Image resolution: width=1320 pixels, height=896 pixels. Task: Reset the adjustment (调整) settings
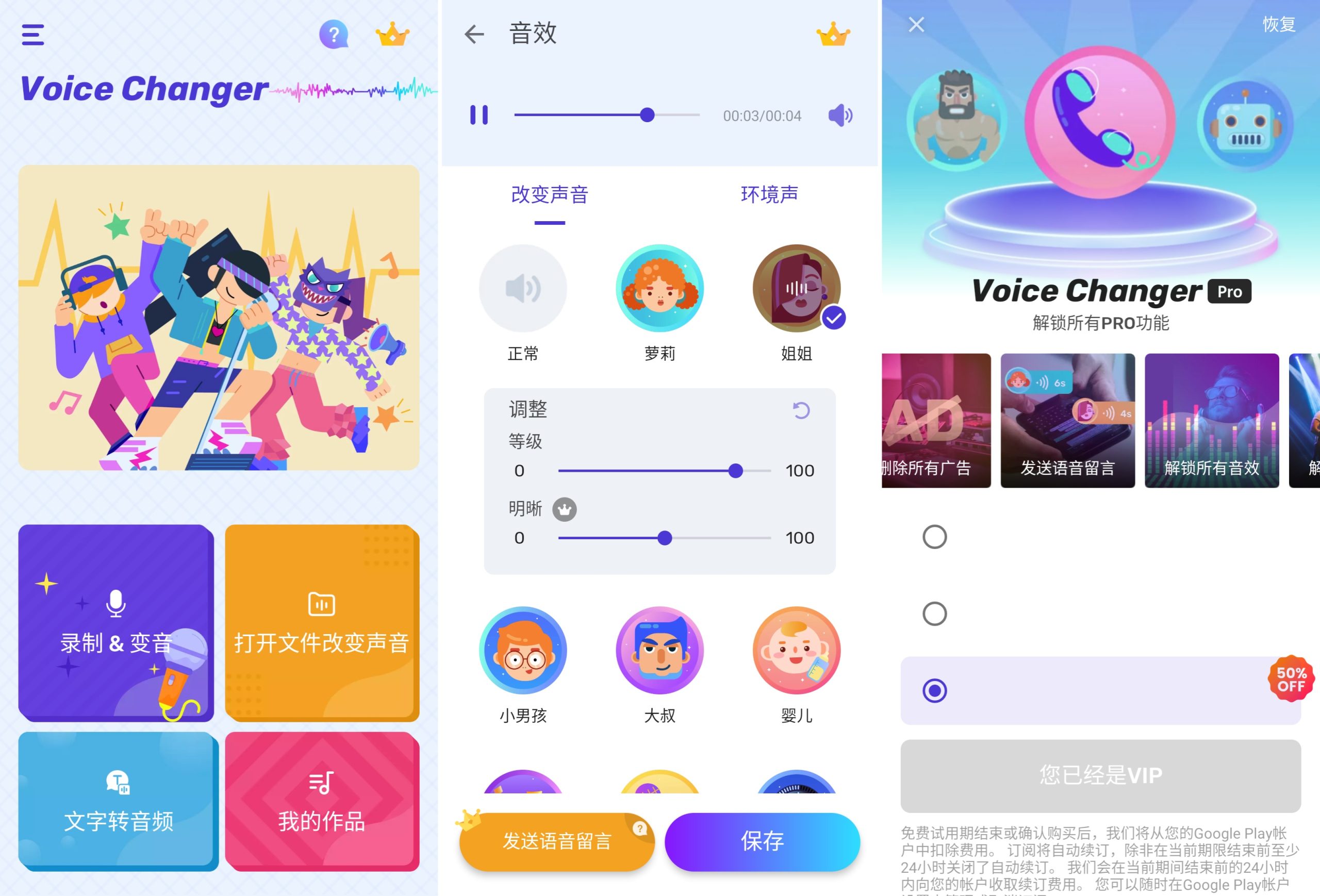pos(801,410)
